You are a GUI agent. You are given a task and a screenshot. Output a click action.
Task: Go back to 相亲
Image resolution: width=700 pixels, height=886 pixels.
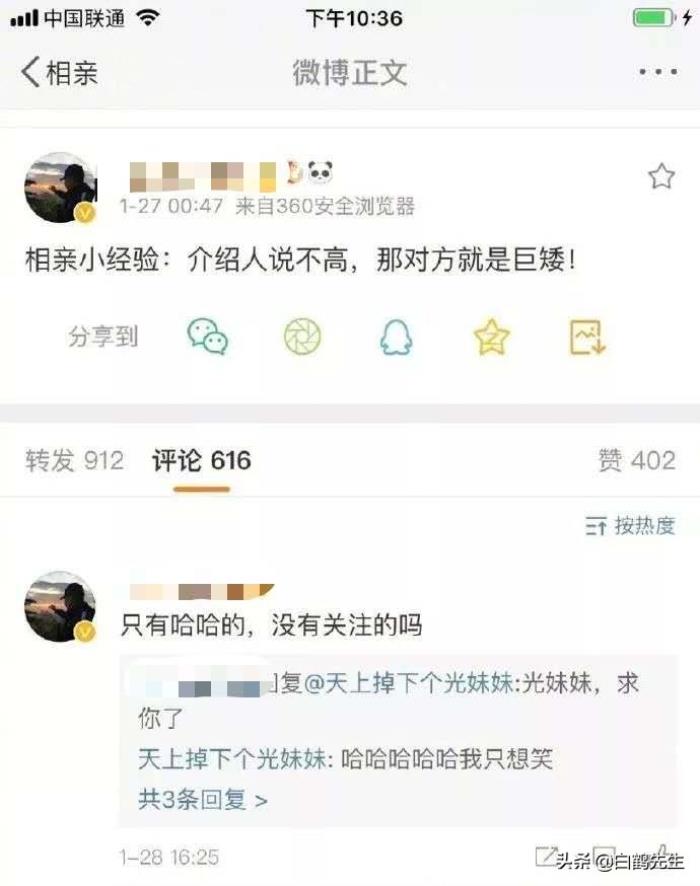[60, 73]
